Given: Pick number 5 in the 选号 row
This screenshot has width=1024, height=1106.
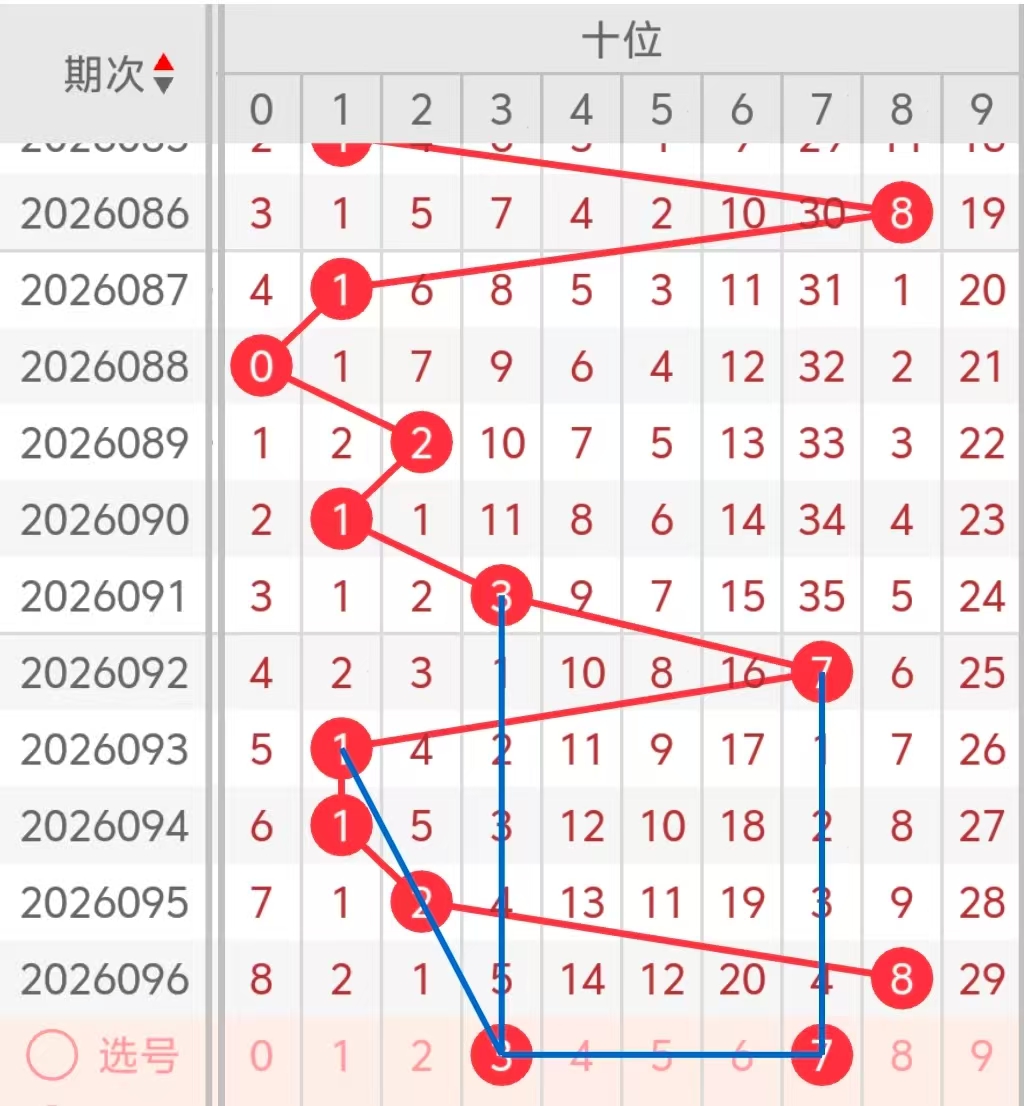Looking at the screenshot, I should pos(661,1056).
